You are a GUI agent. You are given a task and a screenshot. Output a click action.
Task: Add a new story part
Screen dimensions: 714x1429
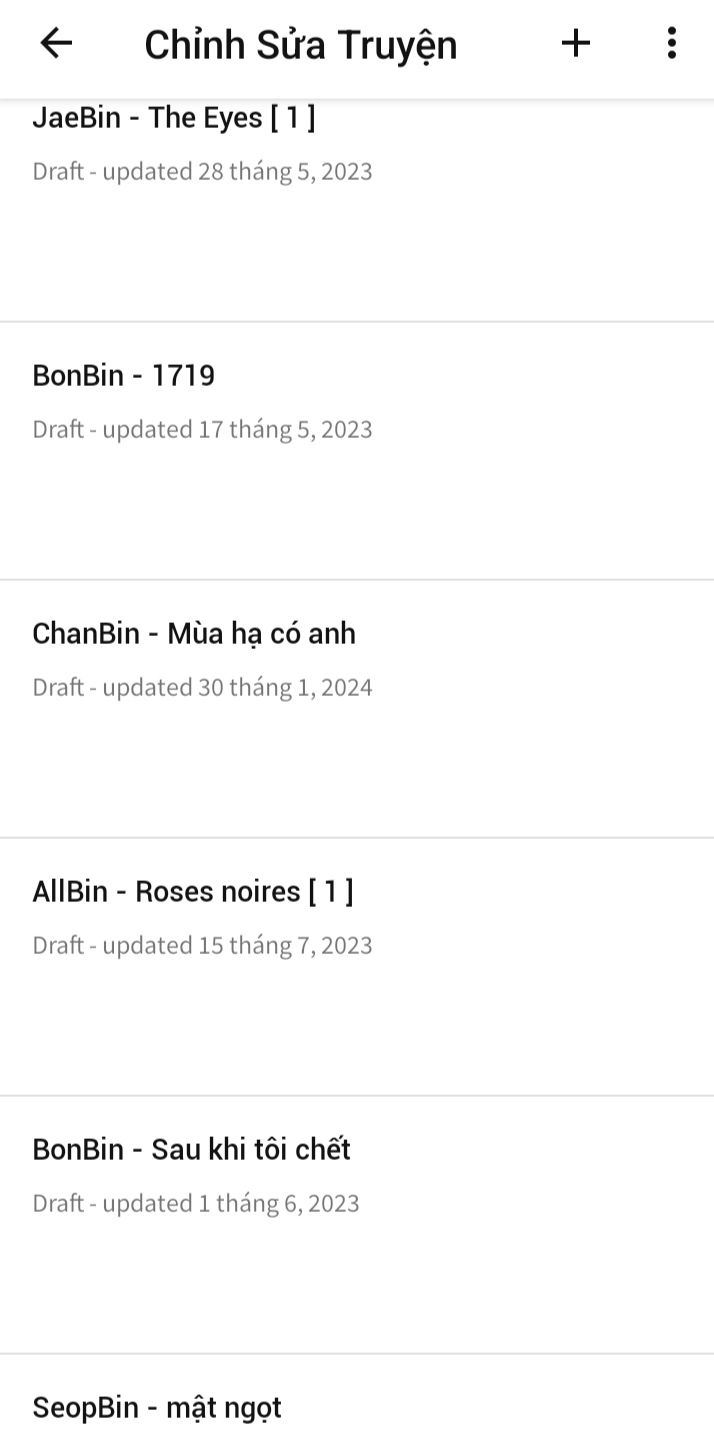pyautogui.click(x=575, y=44)
